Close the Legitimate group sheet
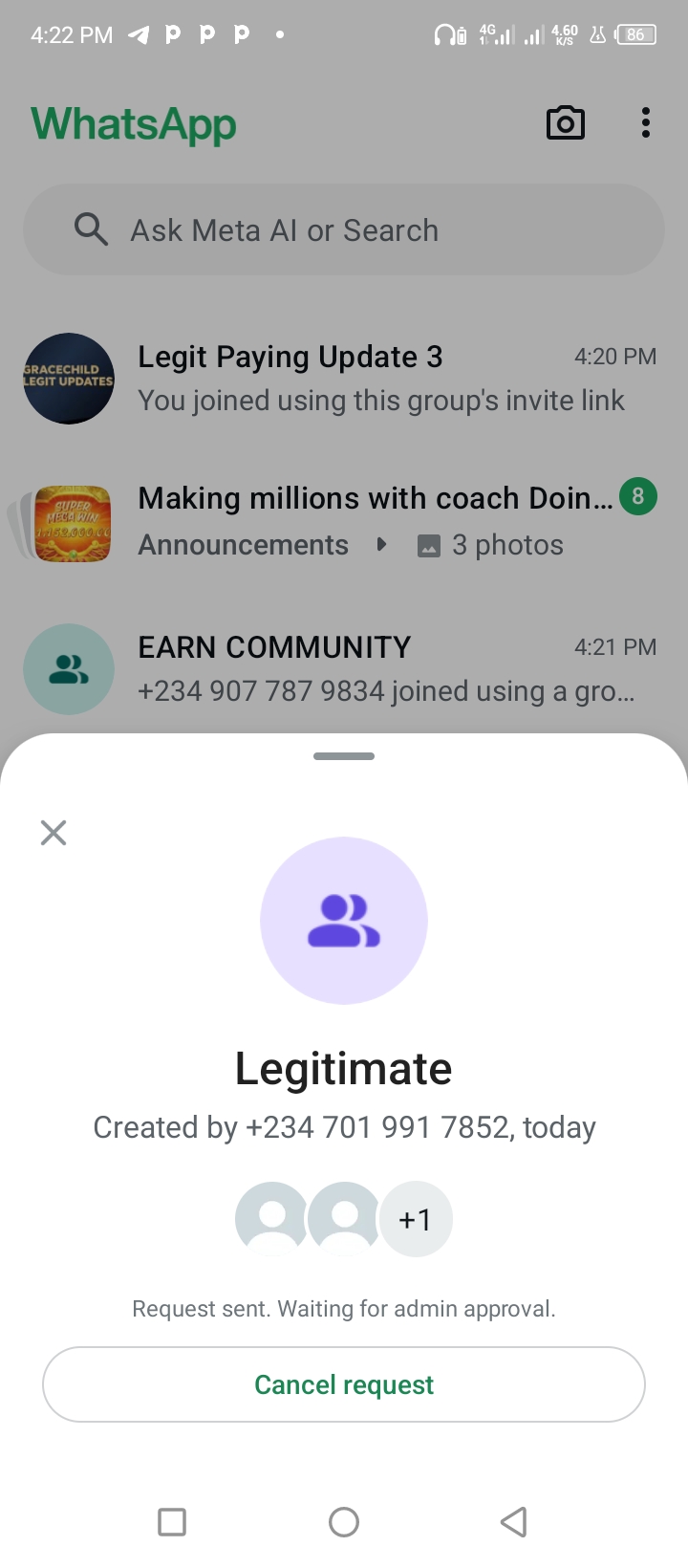Image resolution: width=688 pixels, height=1568 pixels. [54, 833]
